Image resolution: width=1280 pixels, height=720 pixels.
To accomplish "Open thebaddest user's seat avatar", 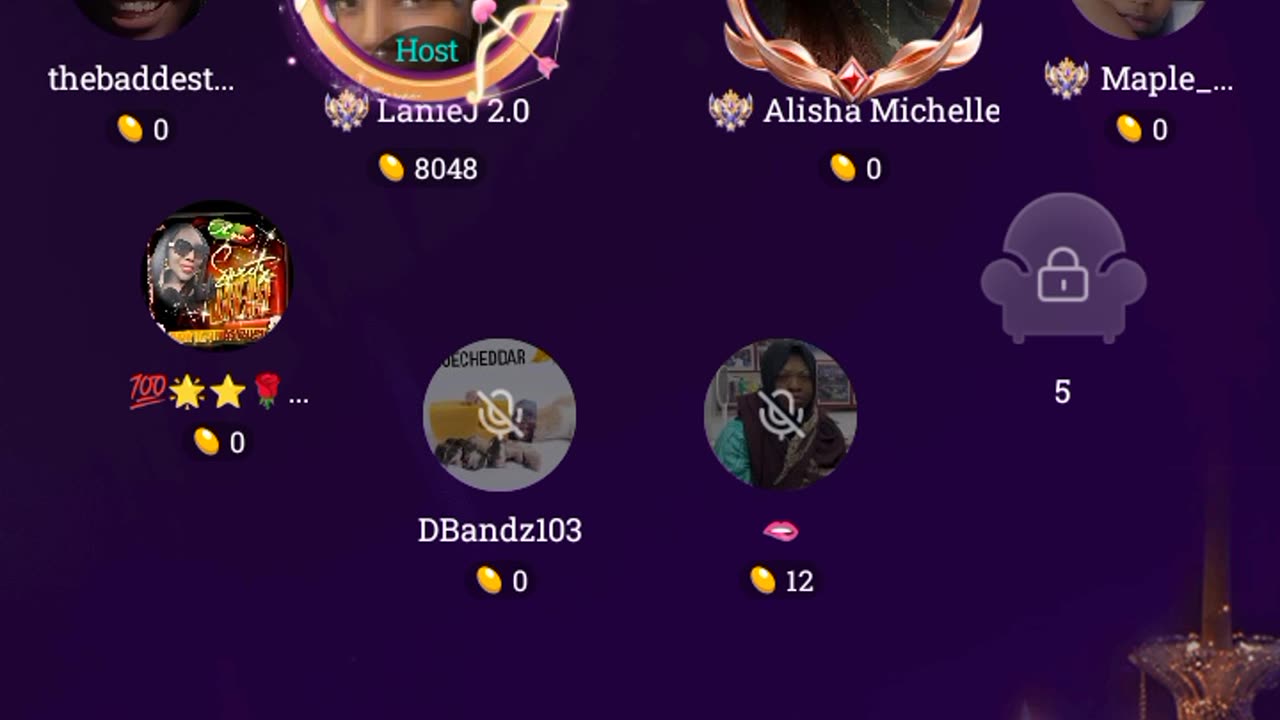I will 140,12.
